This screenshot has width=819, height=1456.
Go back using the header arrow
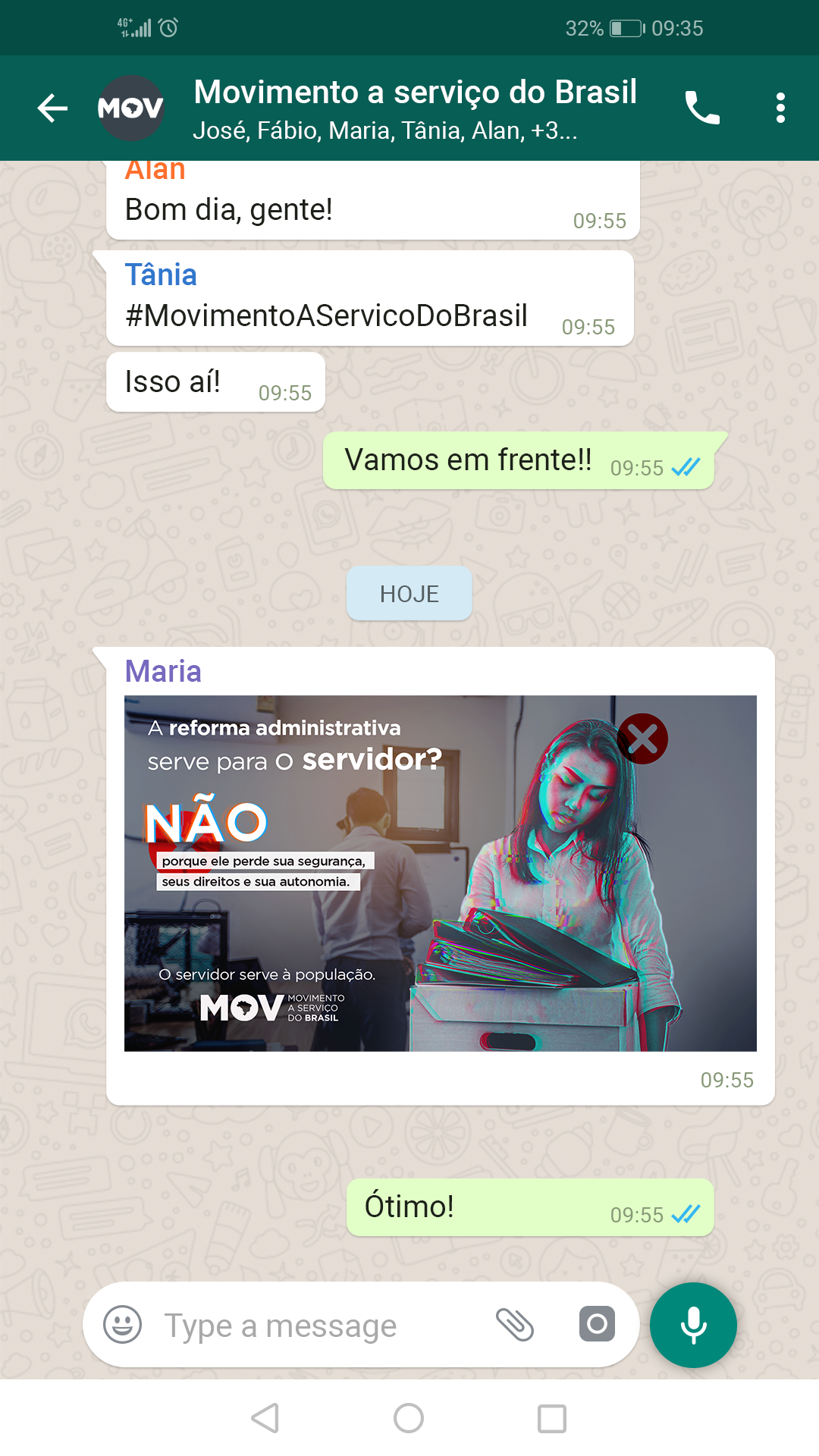tap(52, 108)
